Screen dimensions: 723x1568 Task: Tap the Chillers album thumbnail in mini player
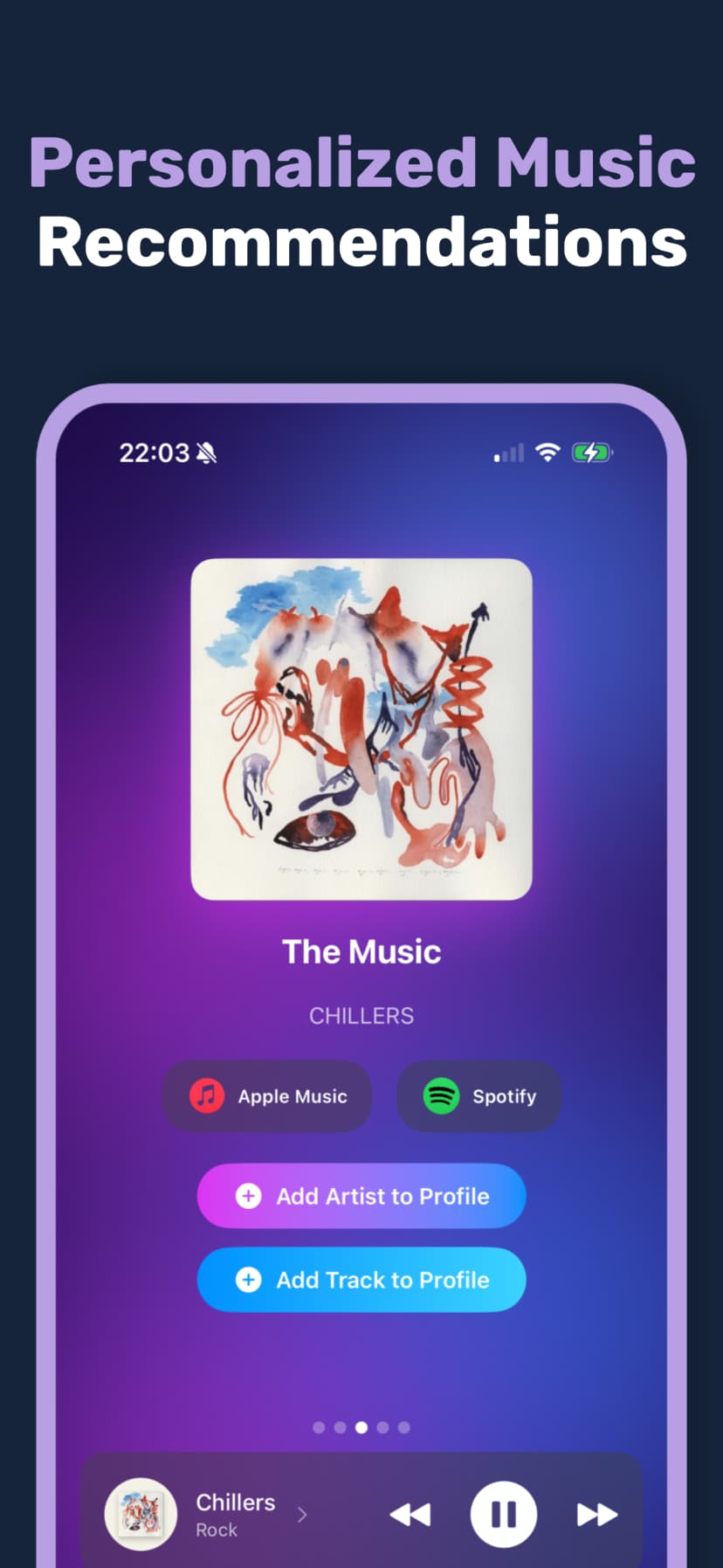(x=141, y=1514)
